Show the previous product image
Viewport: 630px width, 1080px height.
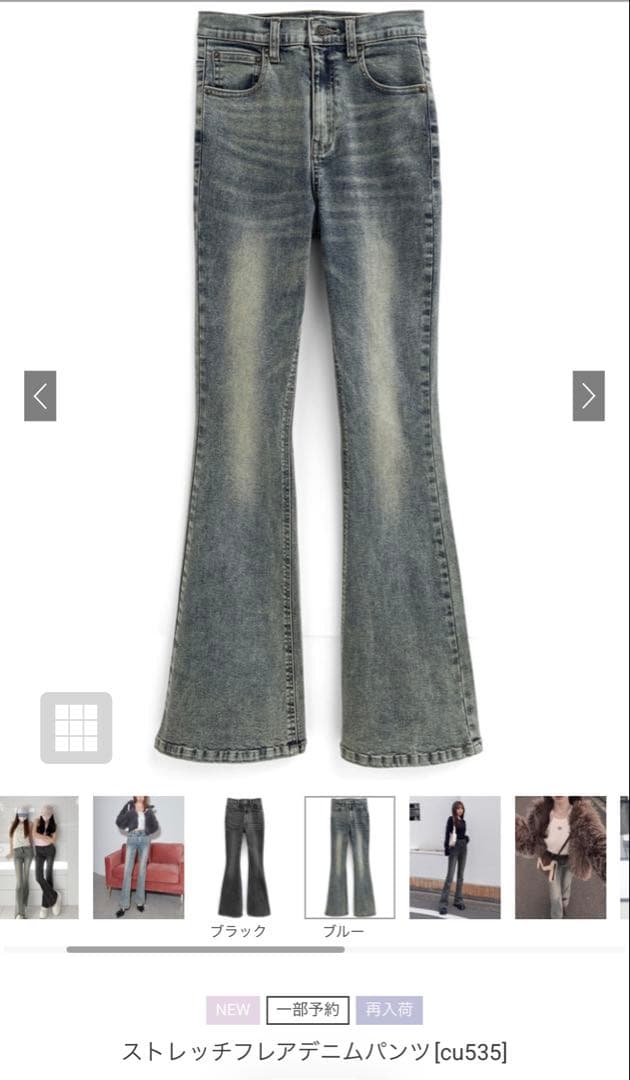40,396
